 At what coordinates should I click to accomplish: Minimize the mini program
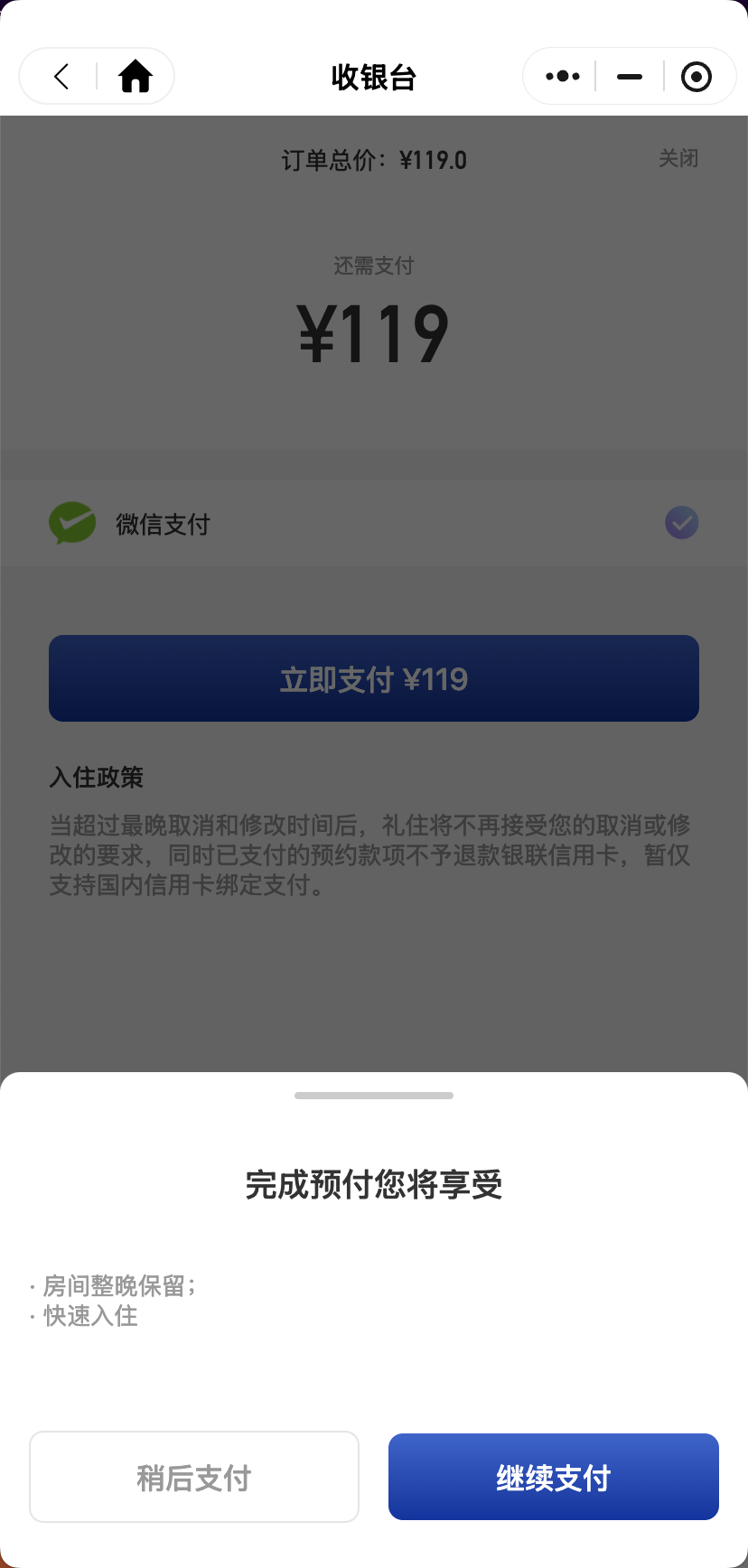click(x=630, y=77)
